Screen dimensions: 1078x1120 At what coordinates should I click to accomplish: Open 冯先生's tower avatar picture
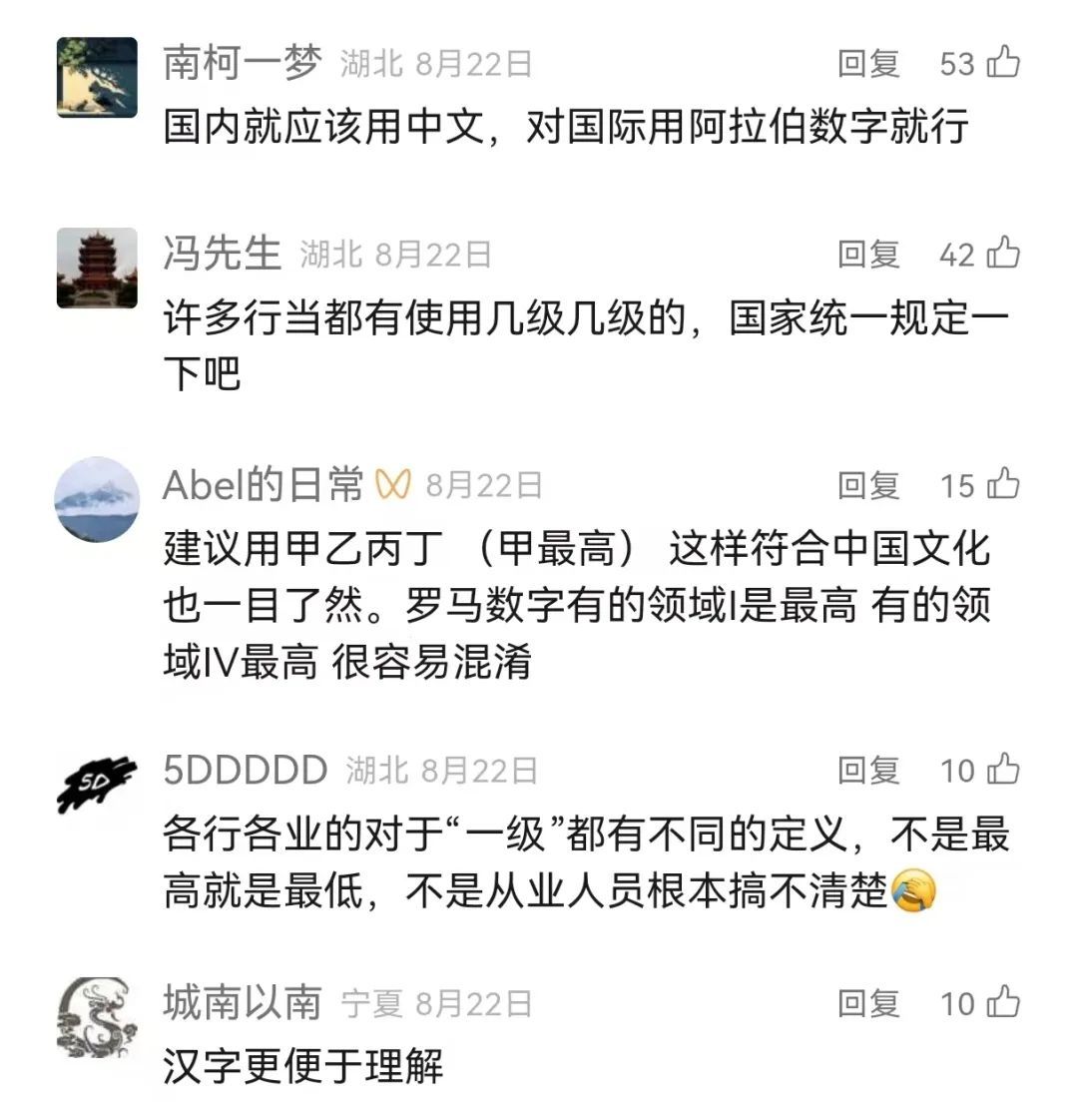(x=96, y=268)
